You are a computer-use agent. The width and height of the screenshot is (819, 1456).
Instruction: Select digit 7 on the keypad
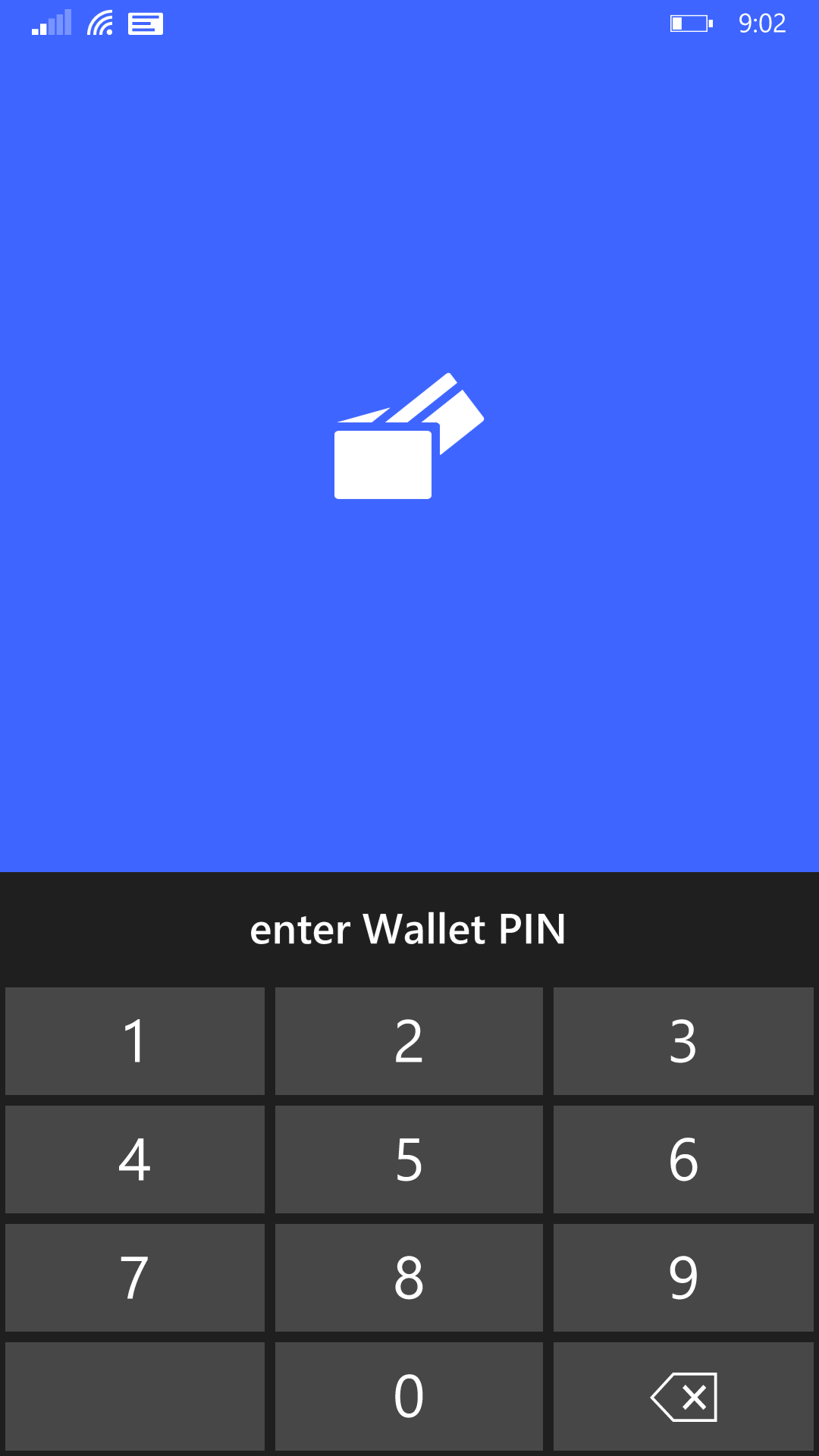pyautogui.click(x=135, y=1277)
